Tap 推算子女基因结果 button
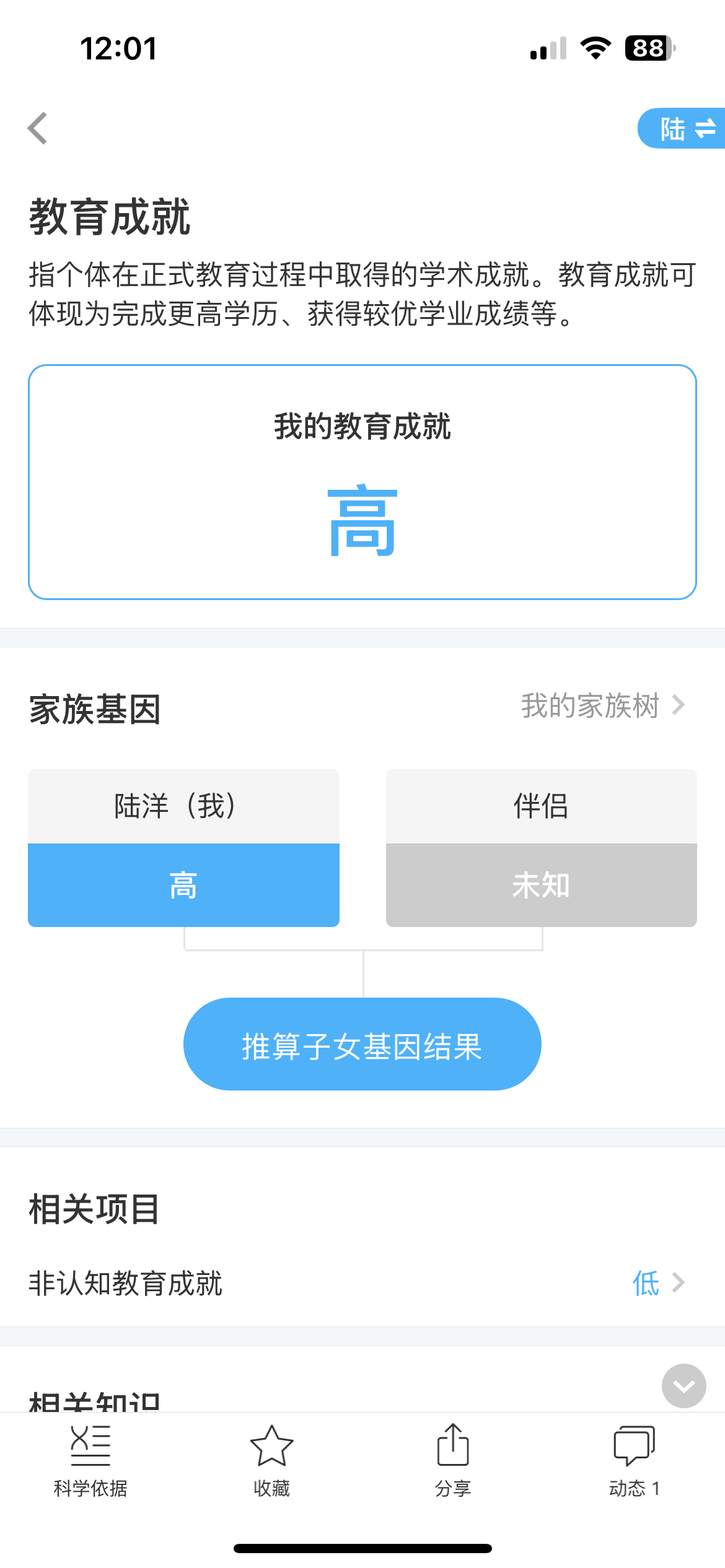725x1568 pixels. (362, 1045)
